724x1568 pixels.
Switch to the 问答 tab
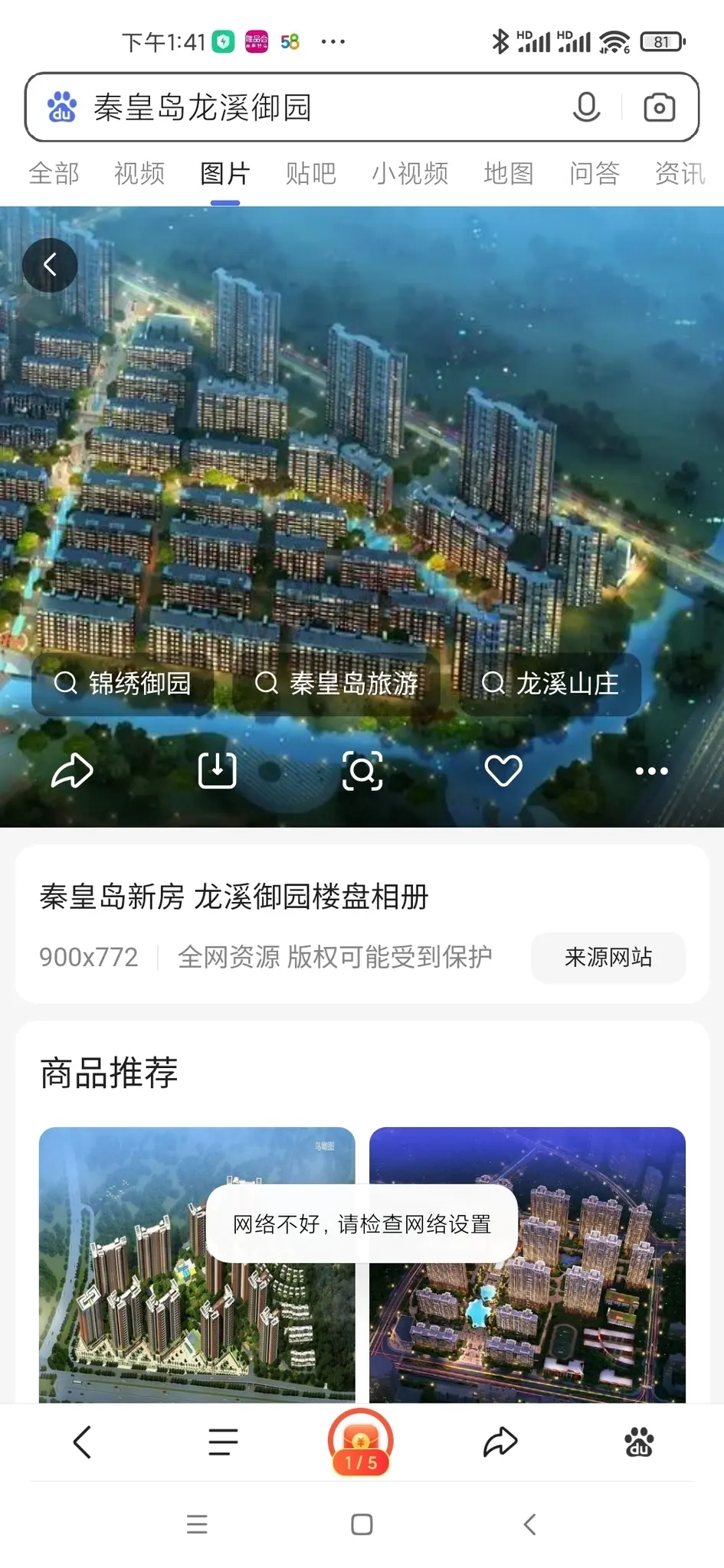coord(595,175)
